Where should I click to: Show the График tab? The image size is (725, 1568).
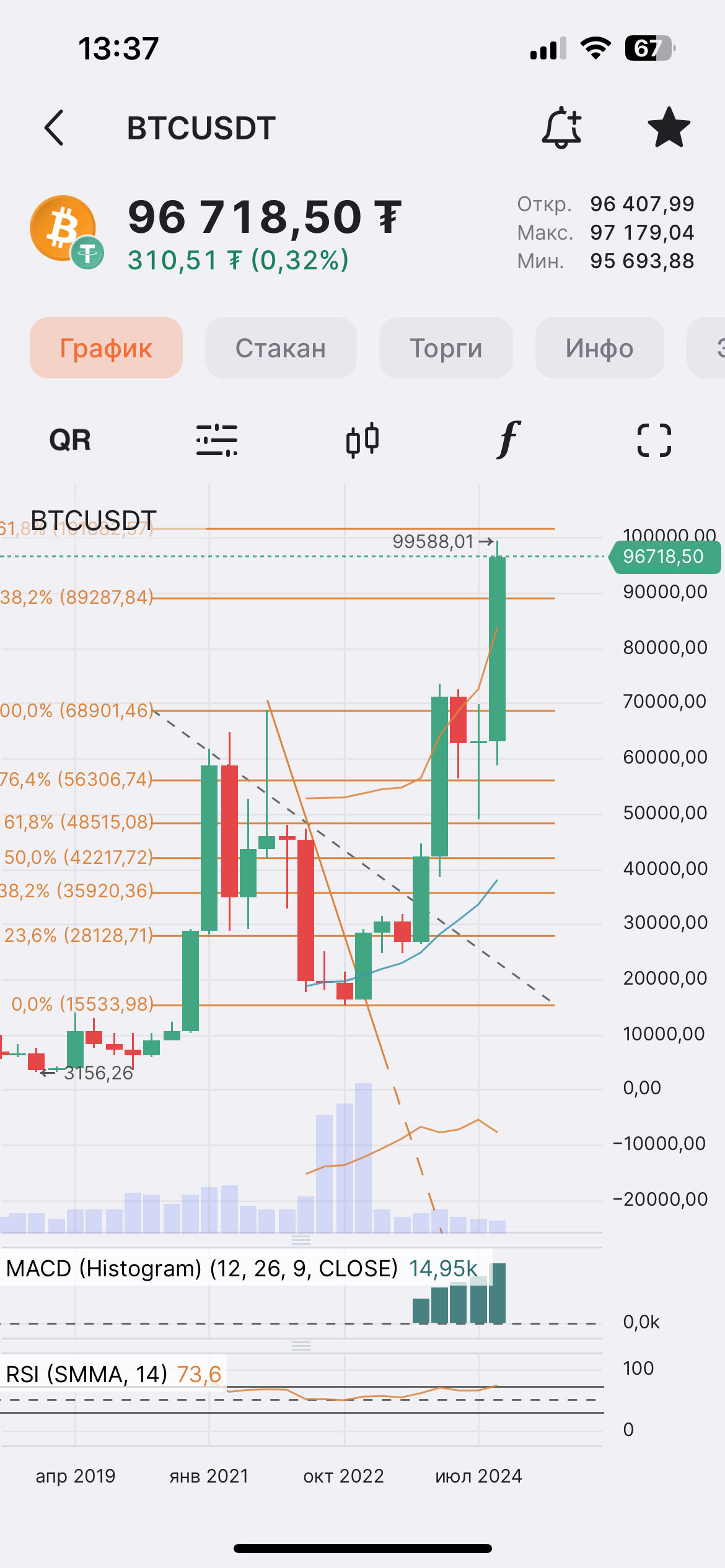point(106,348)
